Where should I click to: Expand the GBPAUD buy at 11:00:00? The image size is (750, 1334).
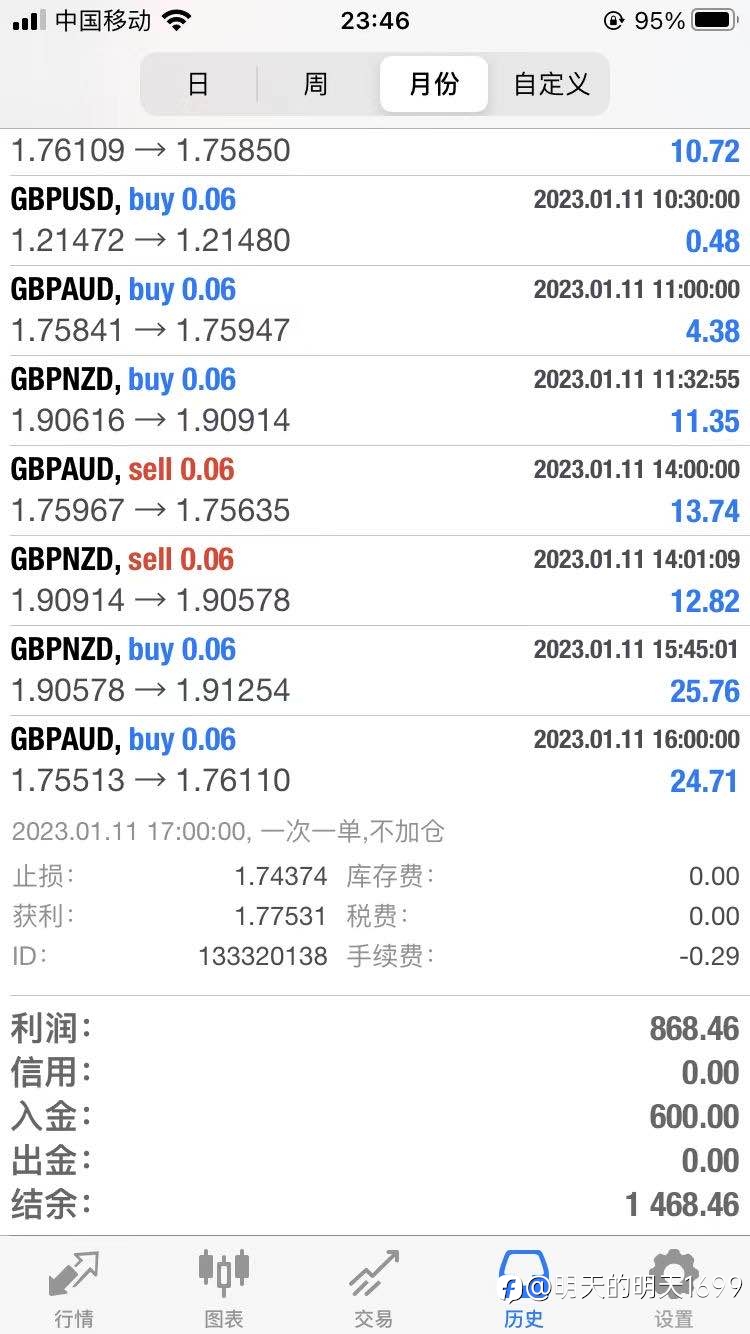375,311
